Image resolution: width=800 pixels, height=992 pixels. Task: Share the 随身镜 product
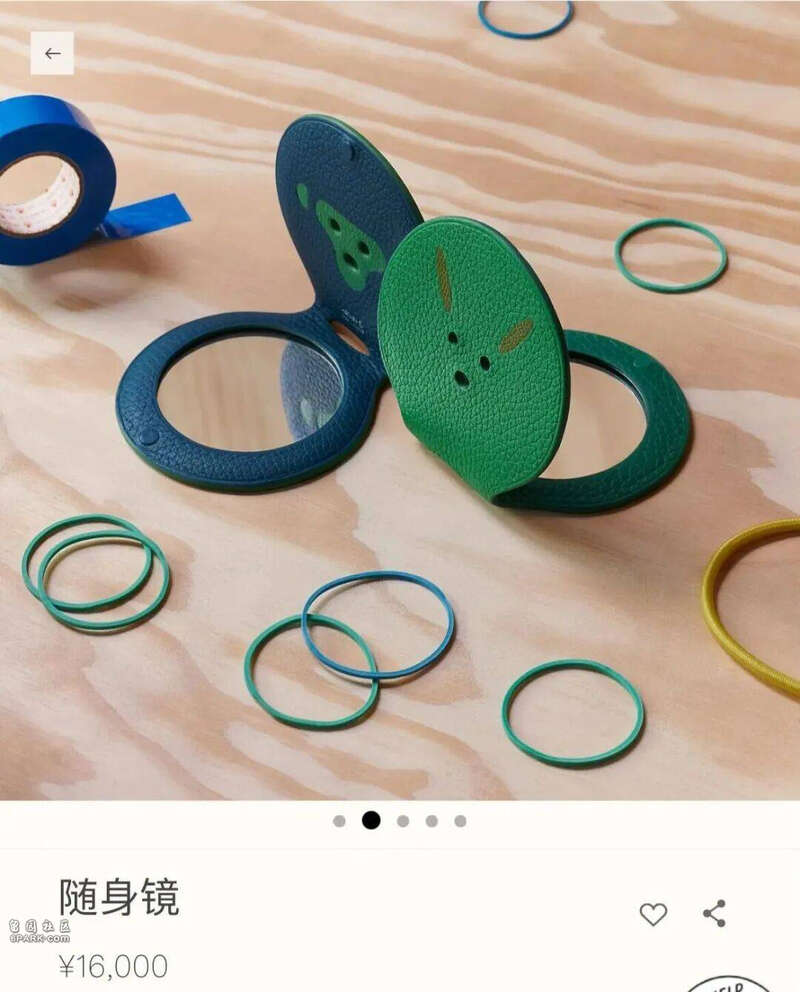pyautogui.click(x=714, y=913)
